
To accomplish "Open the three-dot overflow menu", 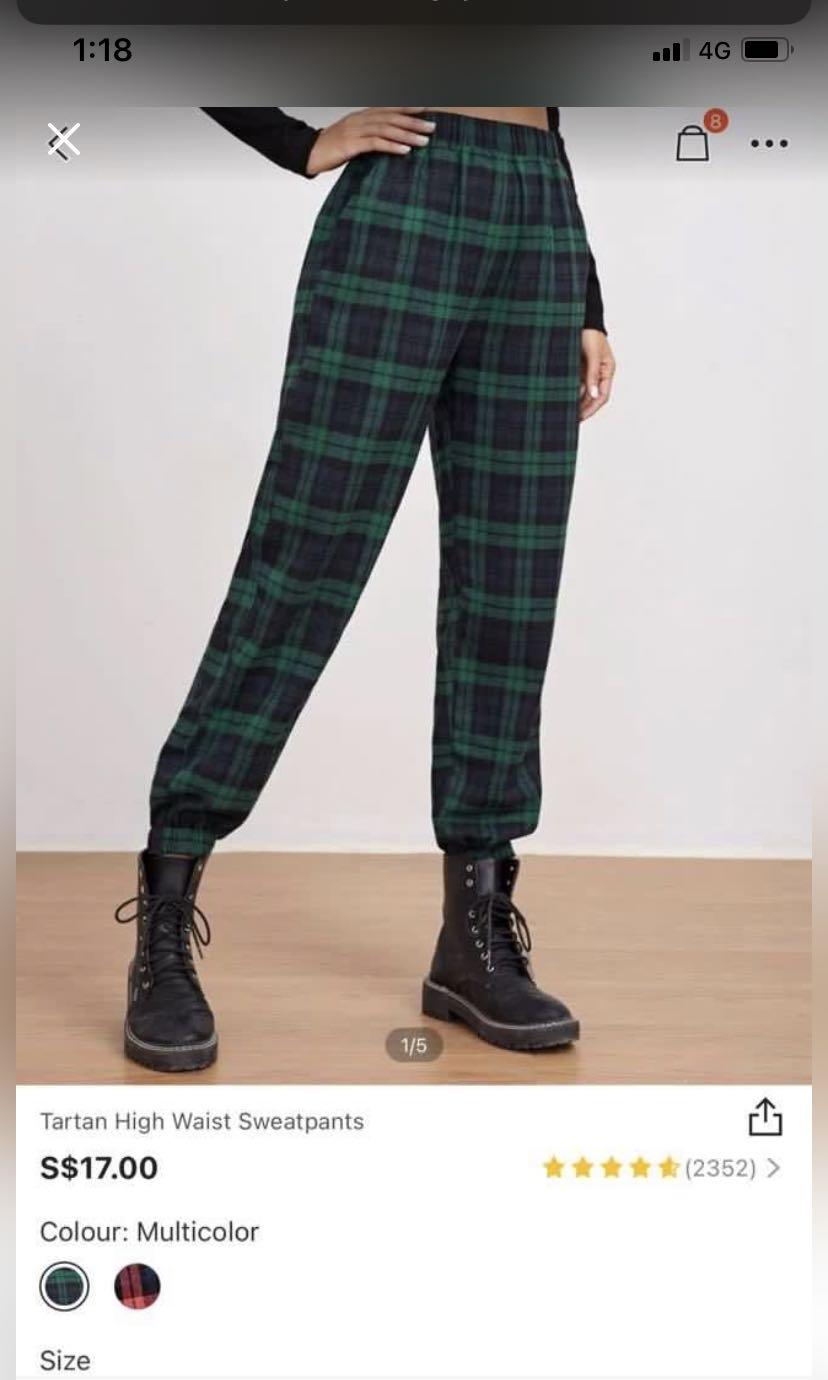I will coord(769,143).
